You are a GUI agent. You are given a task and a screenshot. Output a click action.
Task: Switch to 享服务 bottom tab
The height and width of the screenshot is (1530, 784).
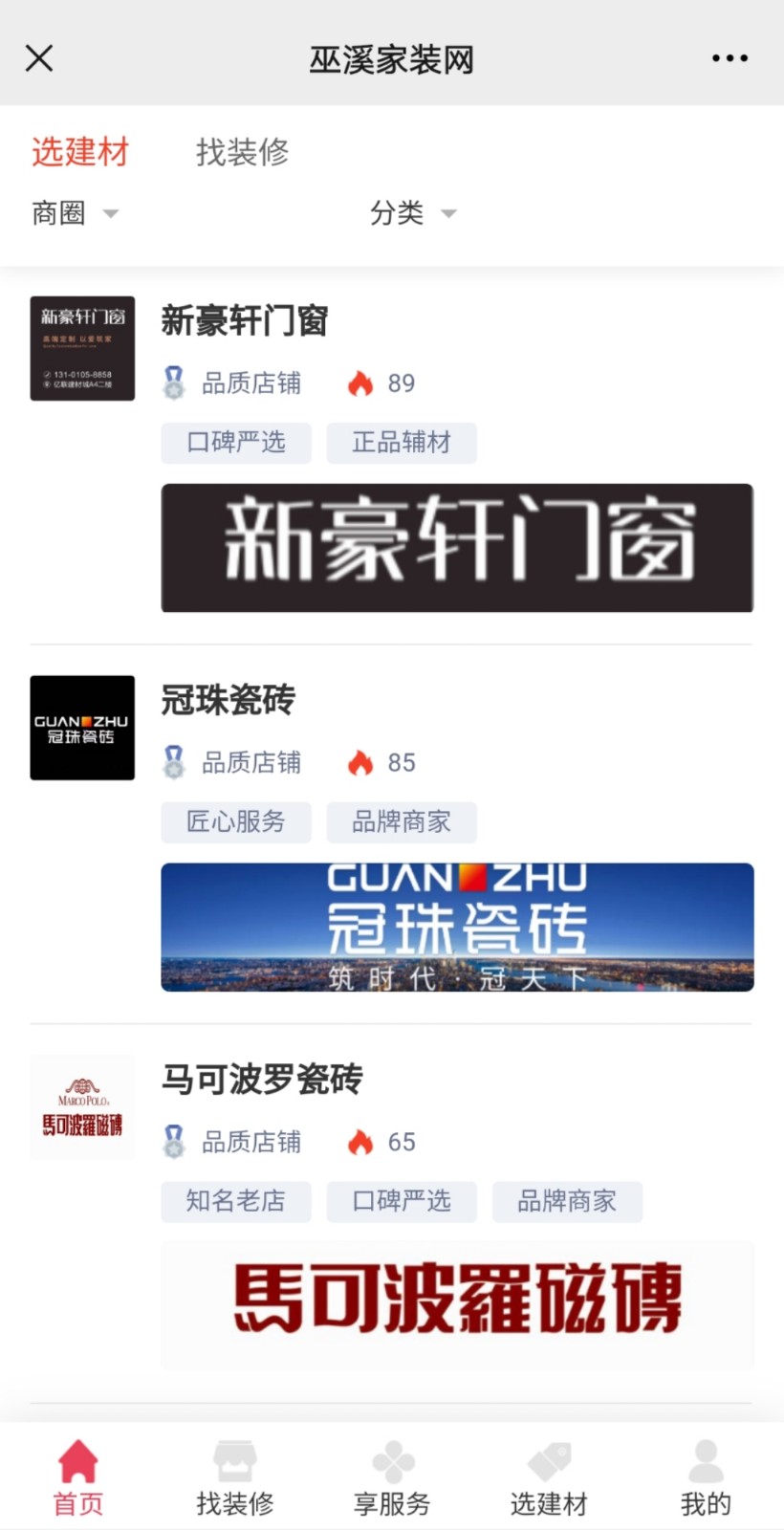click(392, 1478)
